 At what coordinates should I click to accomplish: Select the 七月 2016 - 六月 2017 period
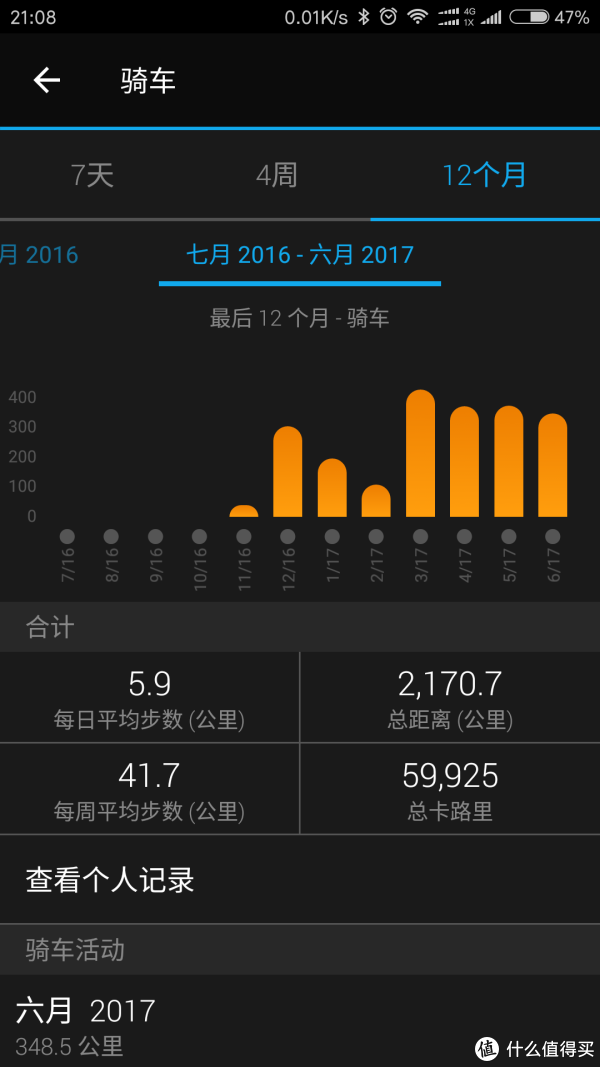coord(300,255)
